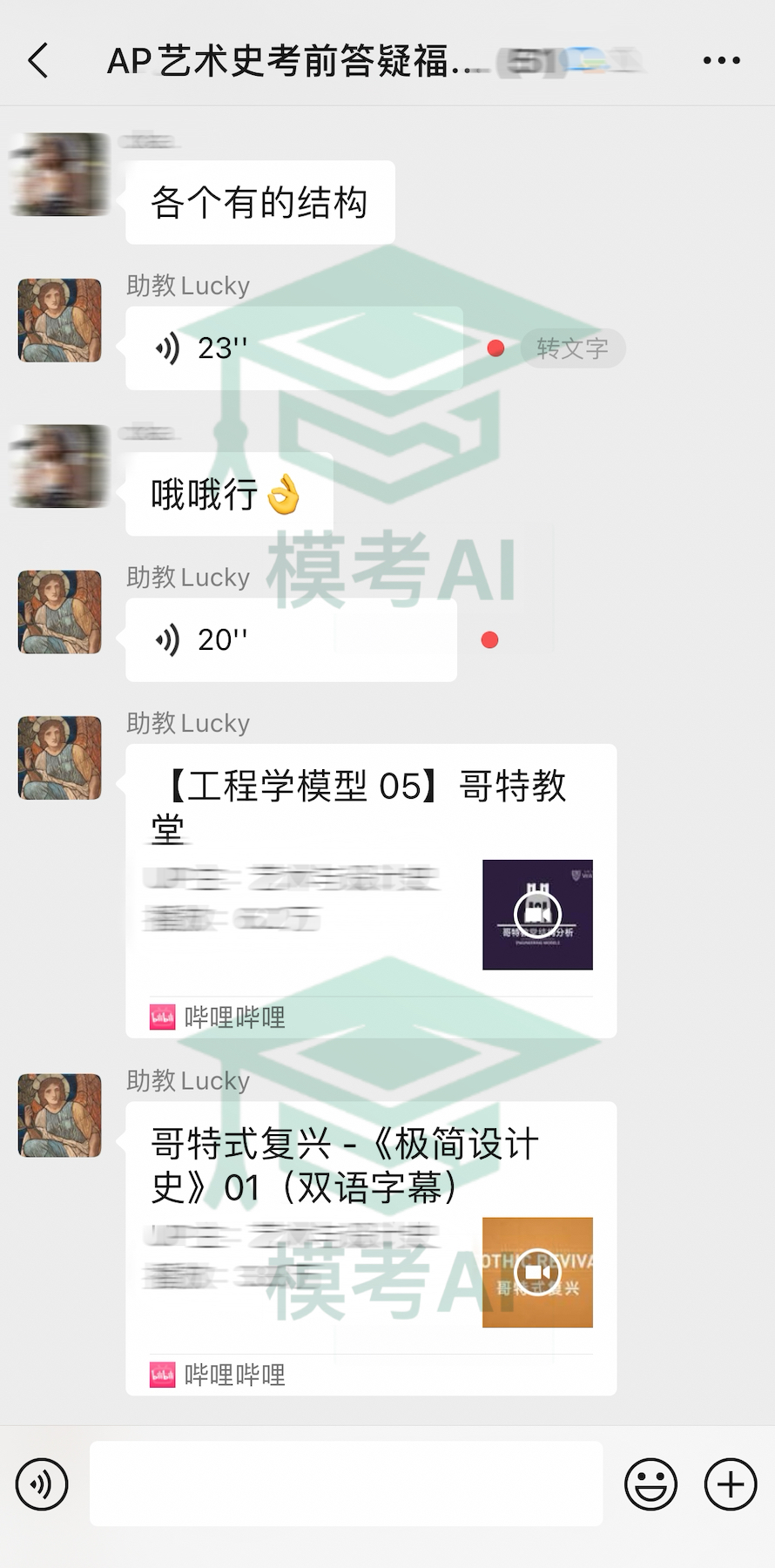This screenshot has height=1568, width=775.
Task: Switch to voice input mode
Action: (x=42, y=1484)
